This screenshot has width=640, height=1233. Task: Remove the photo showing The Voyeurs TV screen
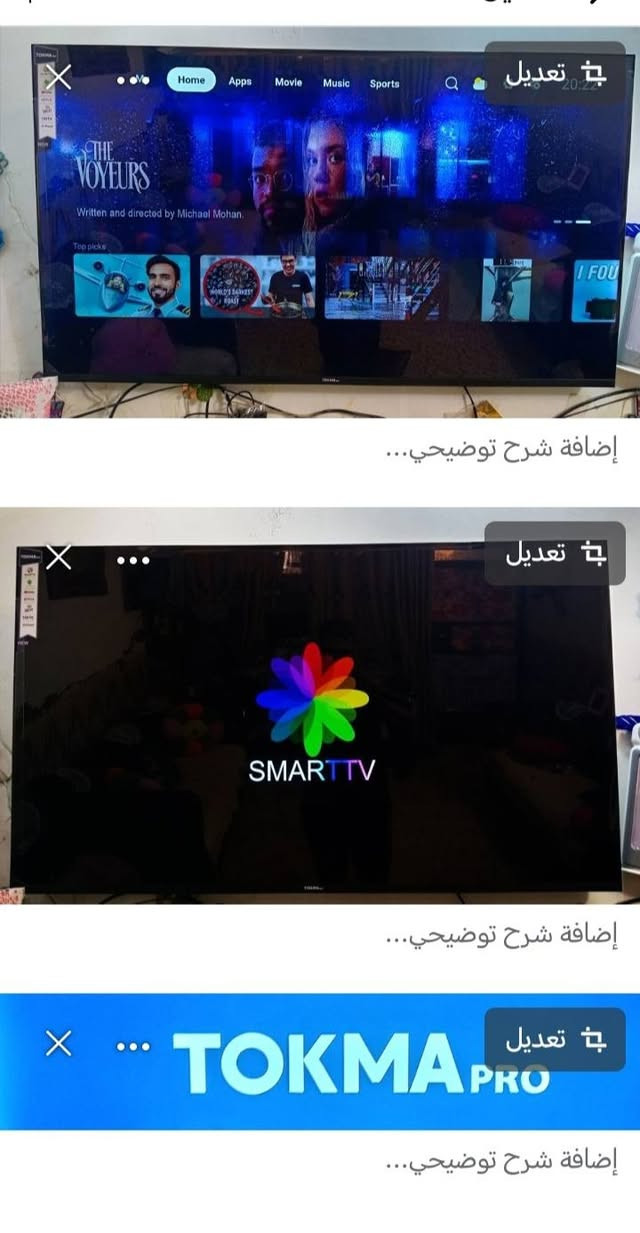tap(59, 77)
